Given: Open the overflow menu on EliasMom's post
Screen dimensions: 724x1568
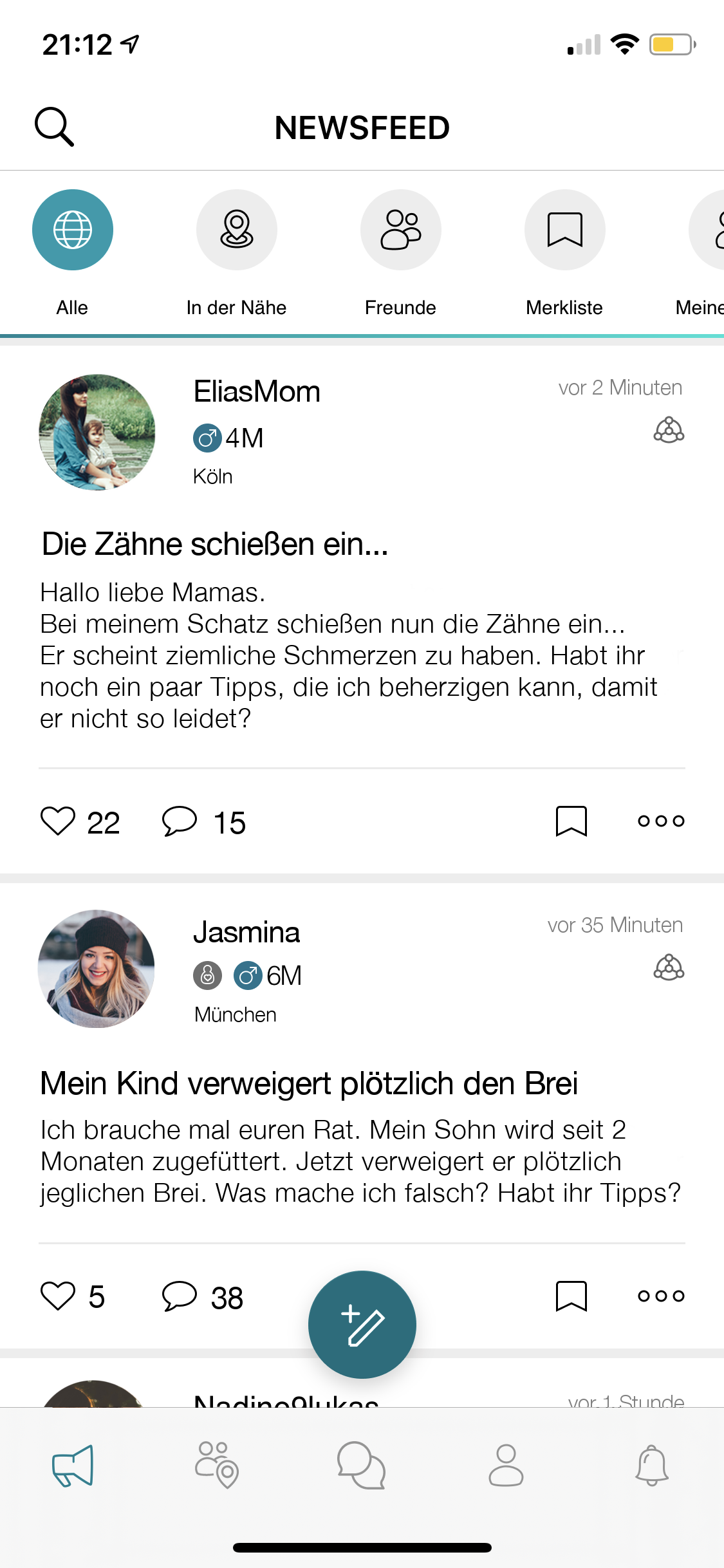Looking at the screenshot, I should pos(661,821).
